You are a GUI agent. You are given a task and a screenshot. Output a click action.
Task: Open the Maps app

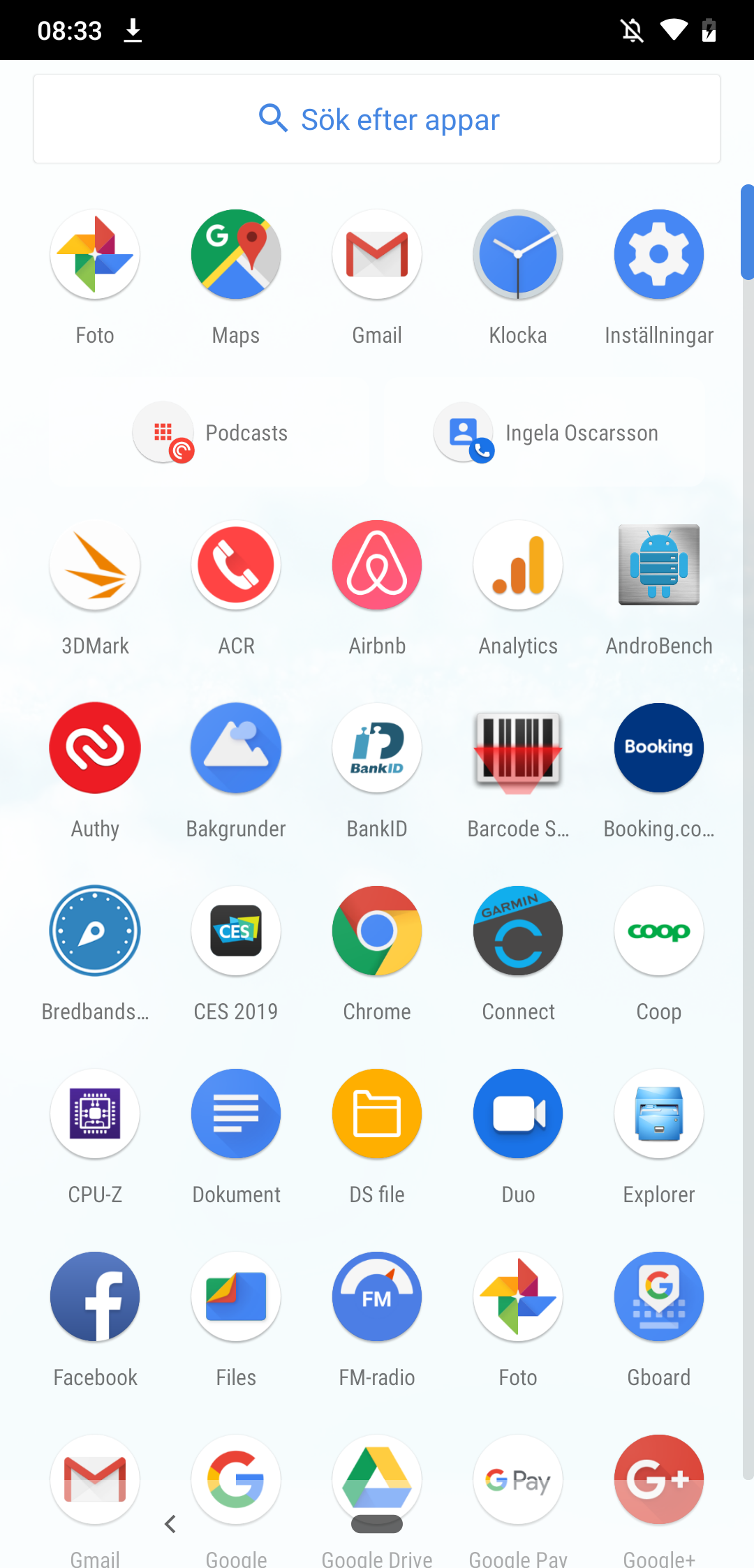click(236, 255)
